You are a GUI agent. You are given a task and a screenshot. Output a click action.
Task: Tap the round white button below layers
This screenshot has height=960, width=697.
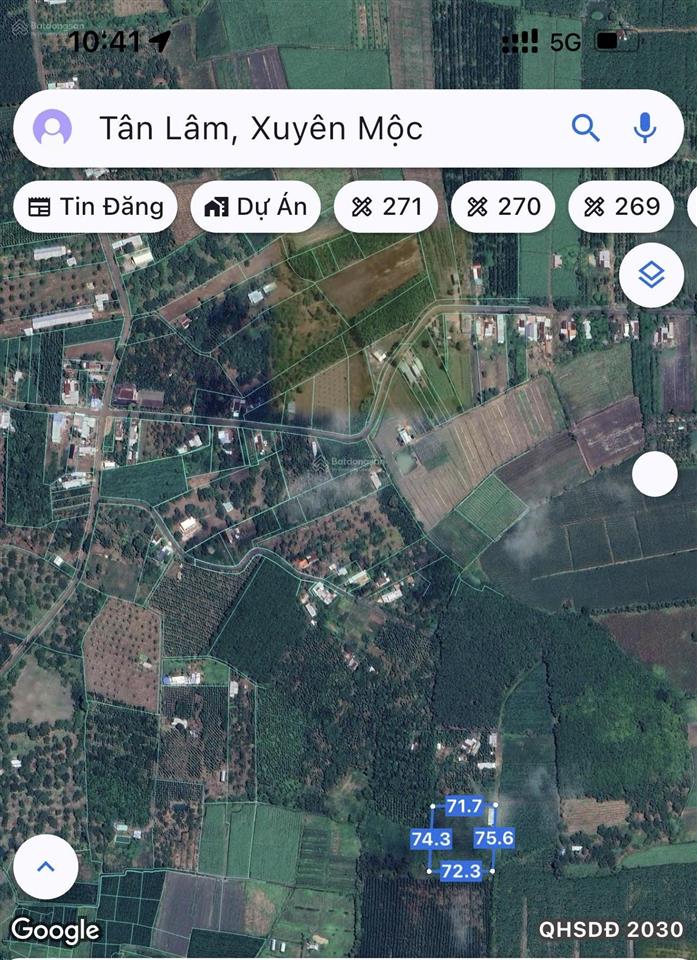coord(655,474)
